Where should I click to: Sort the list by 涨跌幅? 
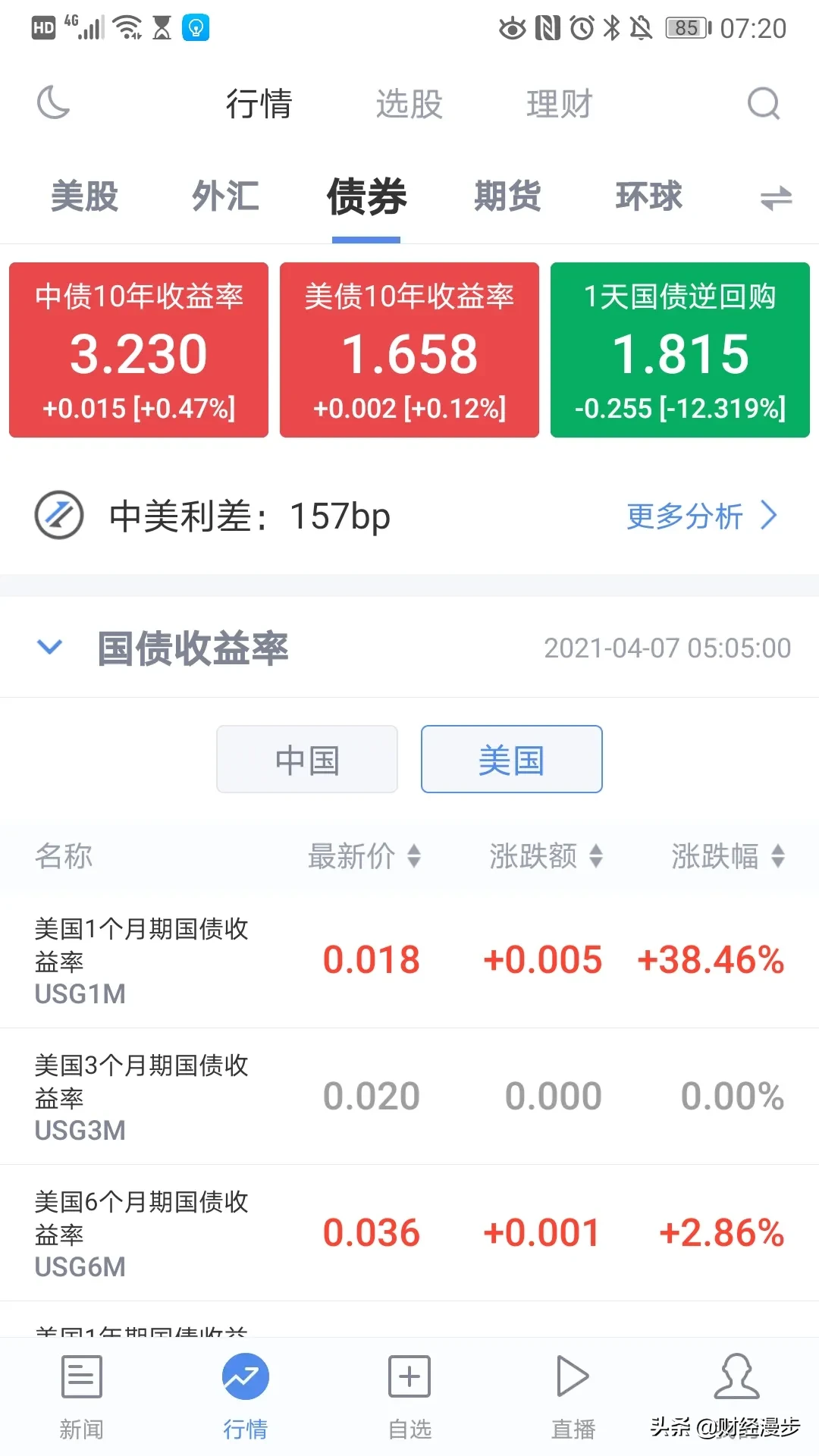tap(727, 856)
